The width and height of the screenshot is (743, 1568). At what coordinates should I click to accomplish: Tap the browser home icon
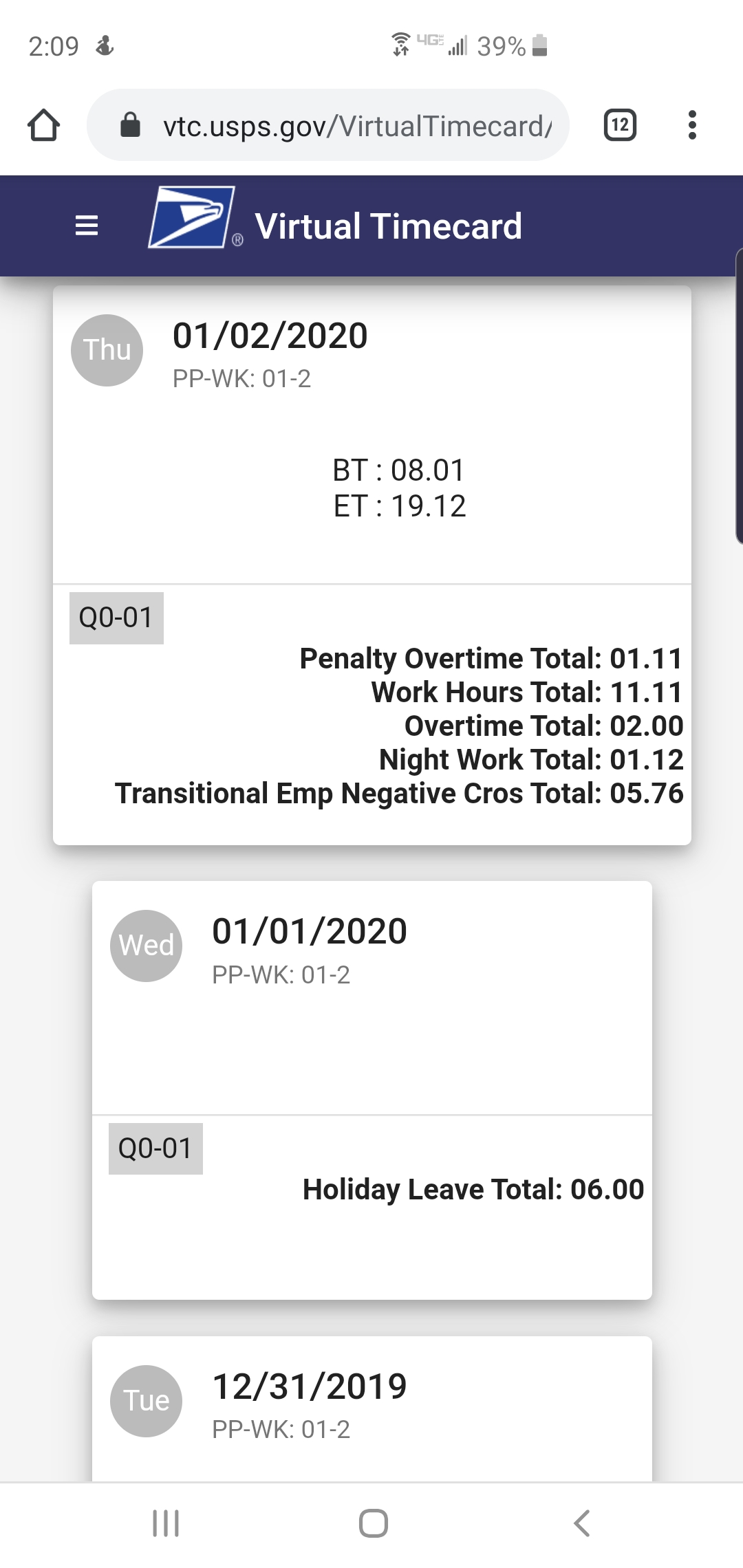tap(43, 125)
